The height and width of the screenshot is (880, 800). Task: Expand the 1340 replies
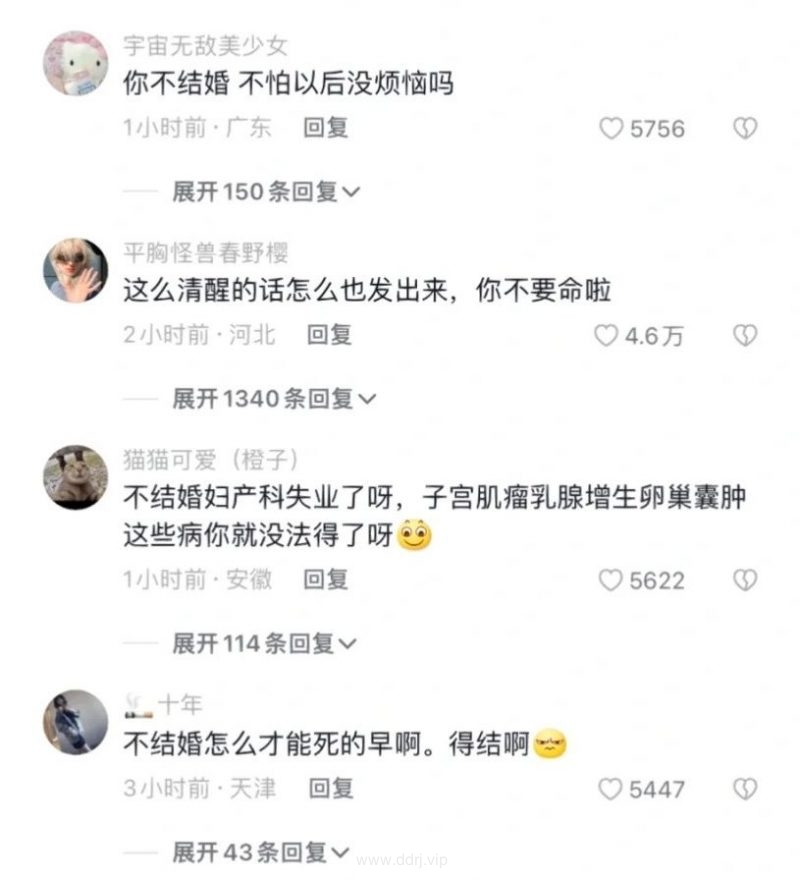point(274,399)
